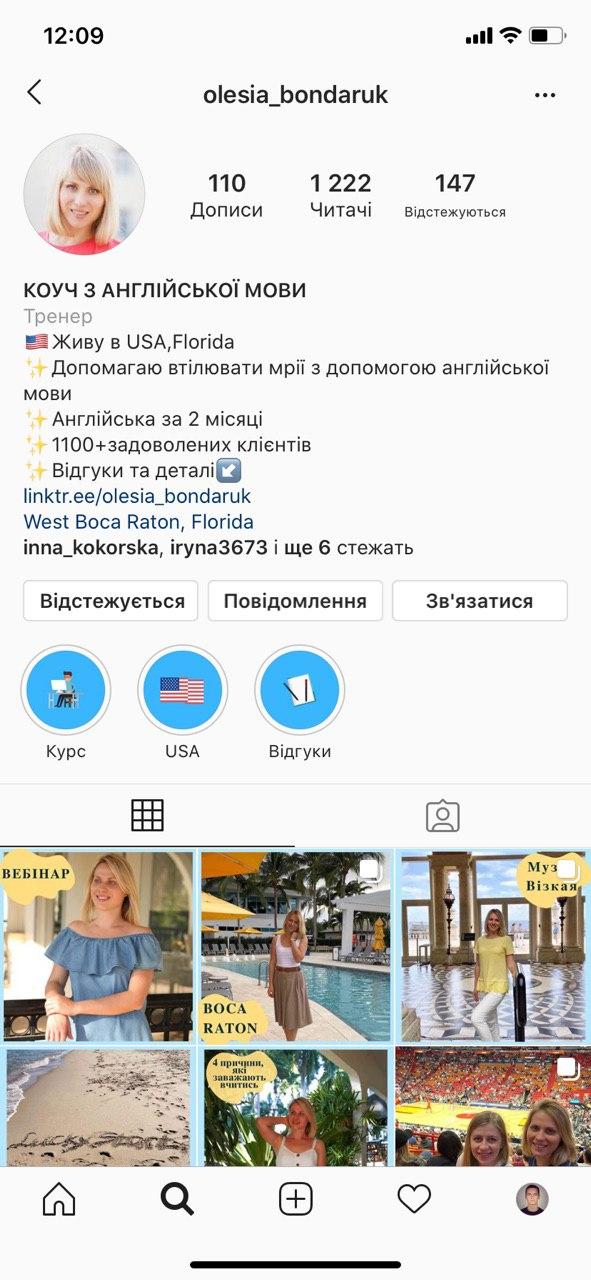Open the linktr.ee/olesia_bondaruk link
The image size is (591, 1280).
click(x=137, y=496)
